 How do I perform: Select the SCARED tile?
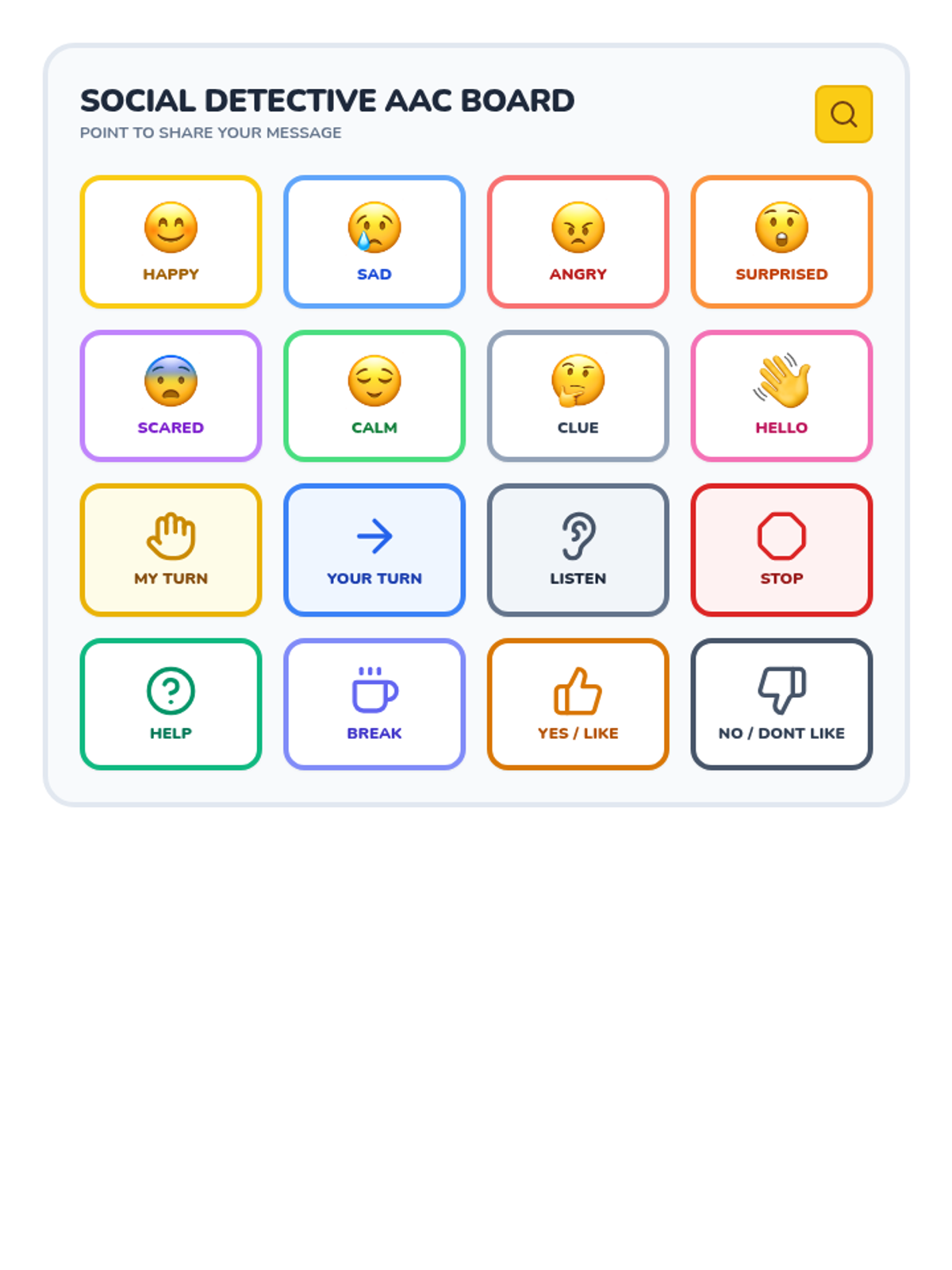tap(171, 395)
